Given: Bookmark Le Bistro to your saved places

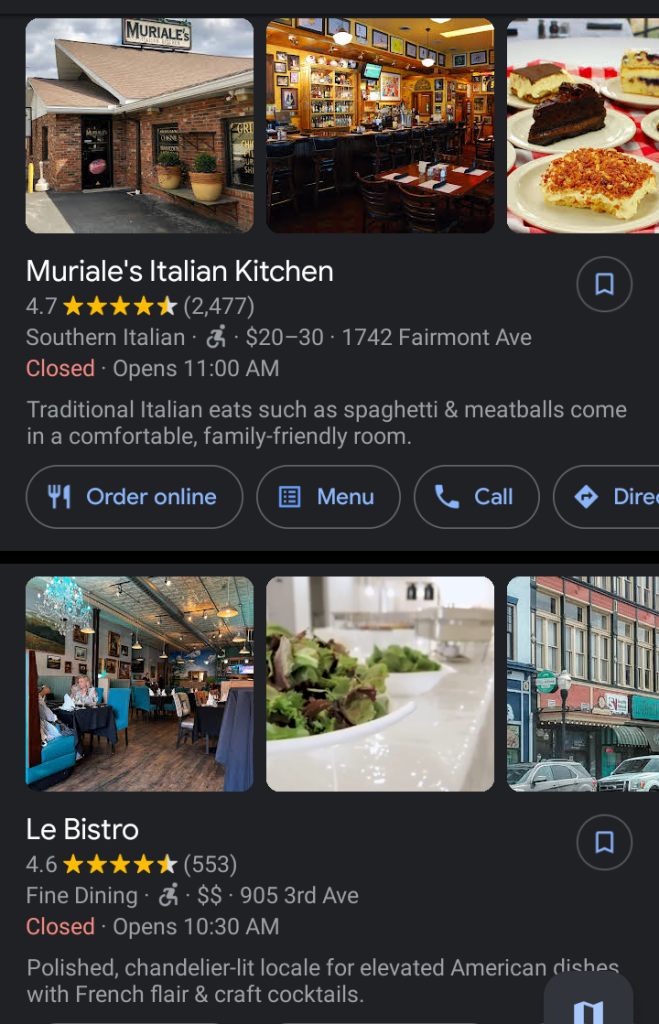Looking at the screenshot, I should coord(604,843).
